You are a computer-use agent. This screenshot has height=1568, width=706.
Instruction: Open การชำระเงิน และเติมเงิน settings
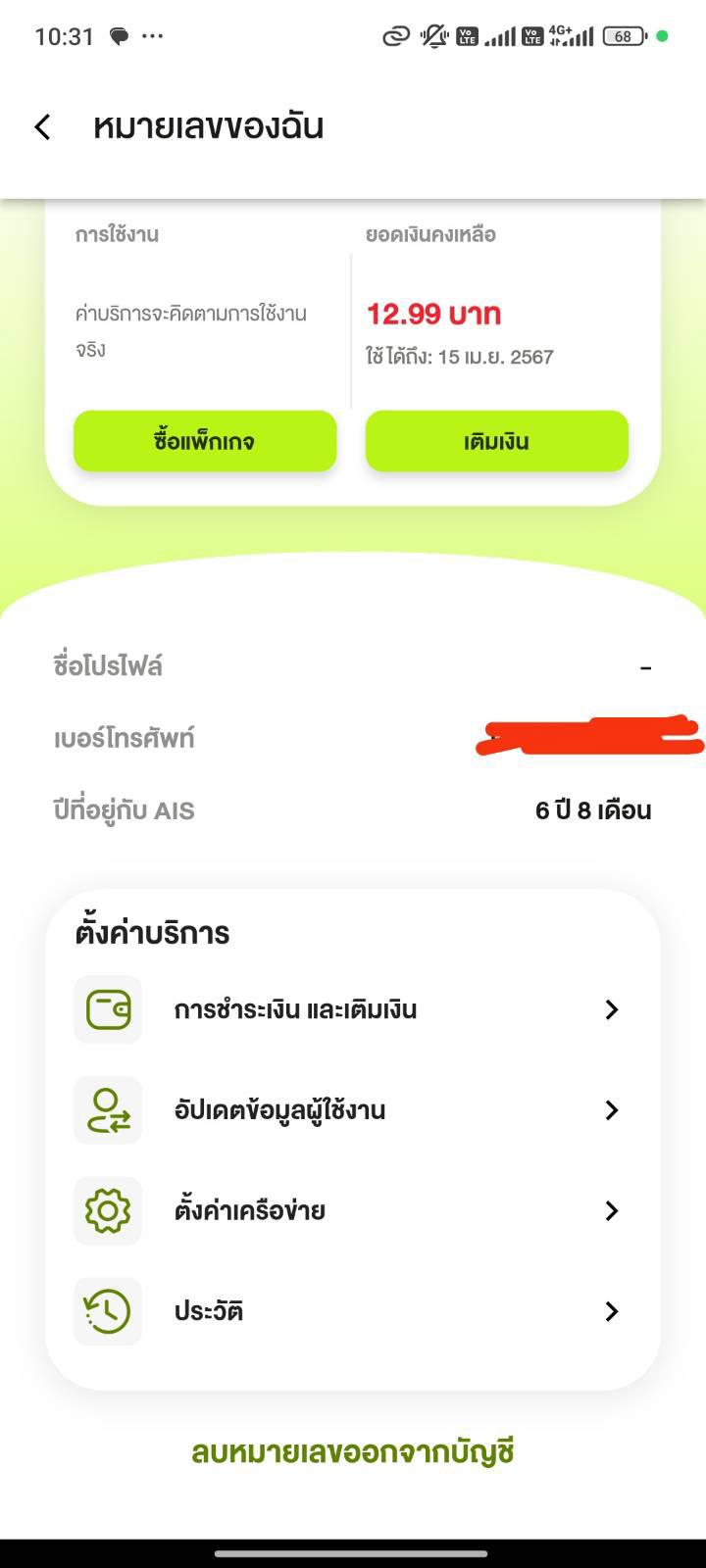(351, 1009)
